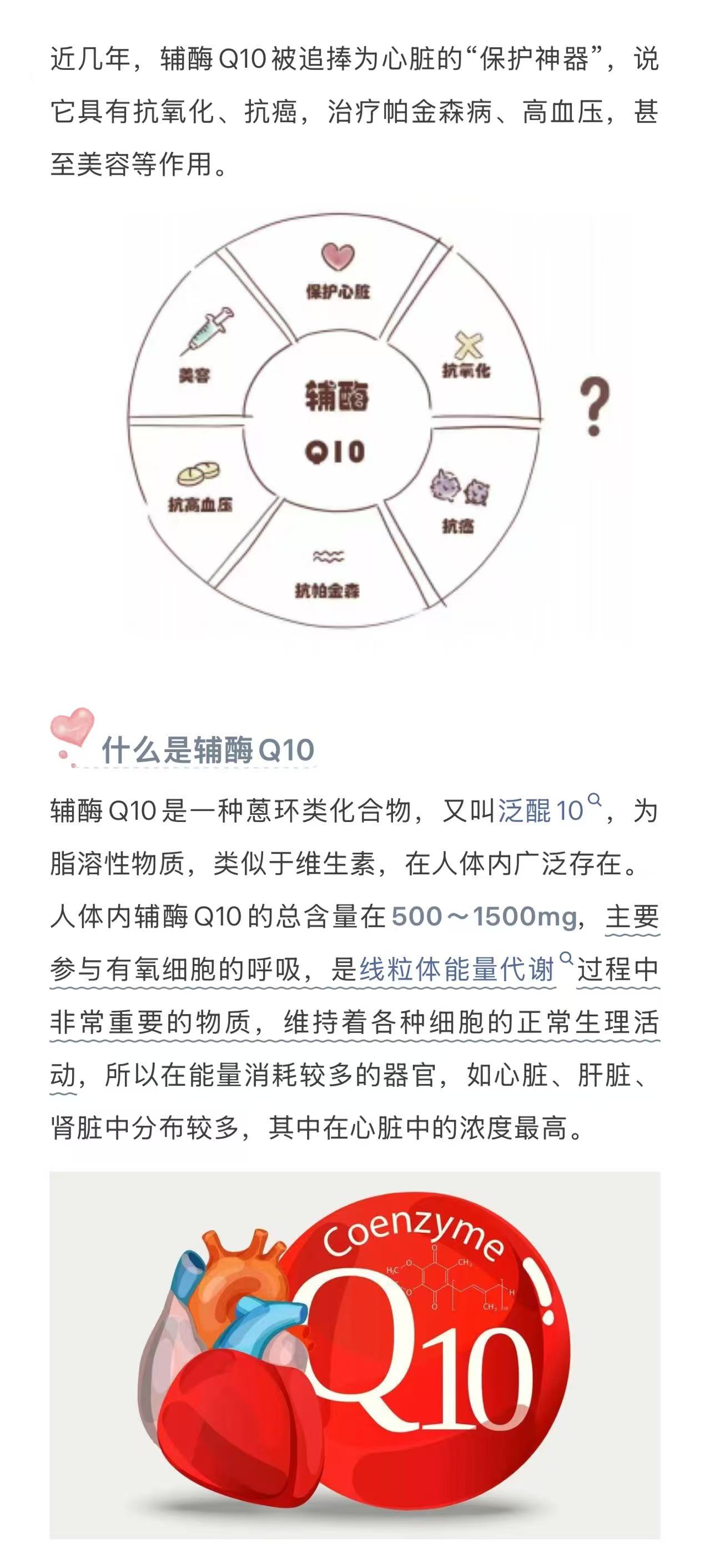Open the 辅酶Q10 wheel diagram picture
The height and width of the screenshot is (1568, 710).
354,420
